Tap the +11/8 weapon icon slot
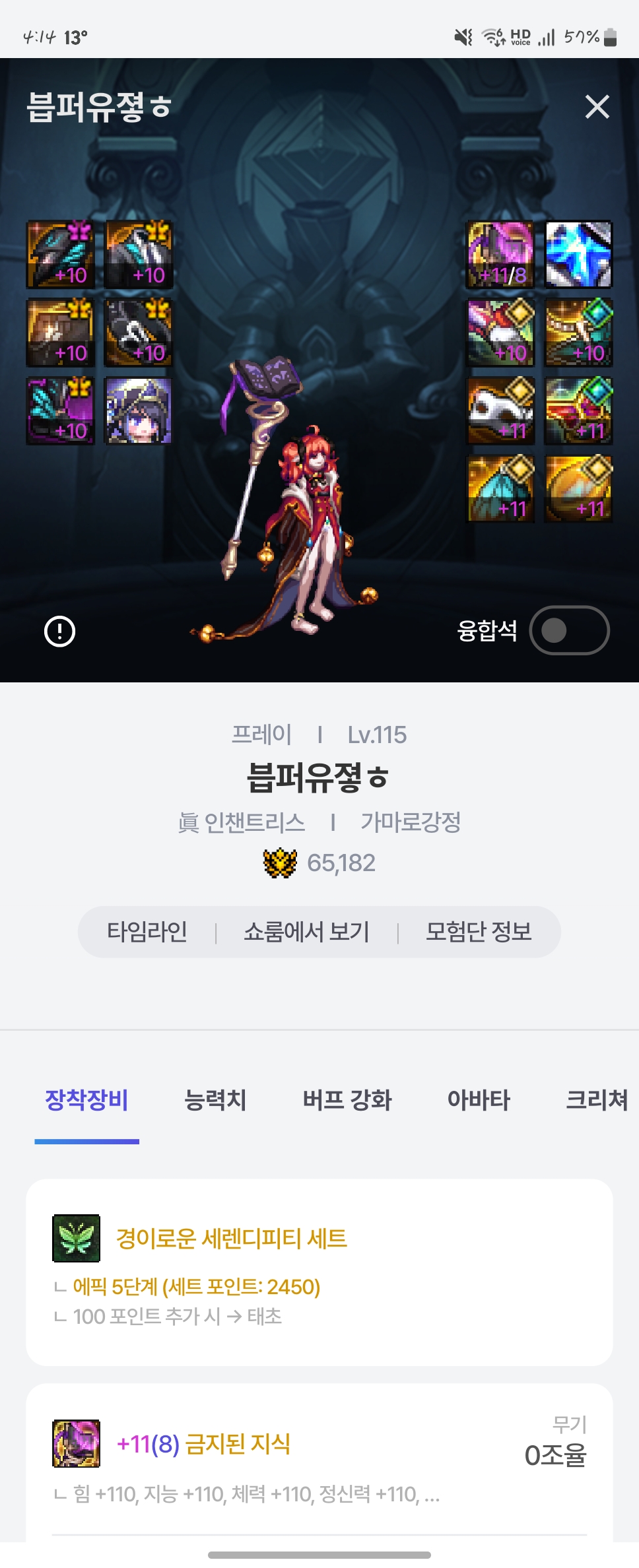This screenshot has width=639, height=1568. 500,255
